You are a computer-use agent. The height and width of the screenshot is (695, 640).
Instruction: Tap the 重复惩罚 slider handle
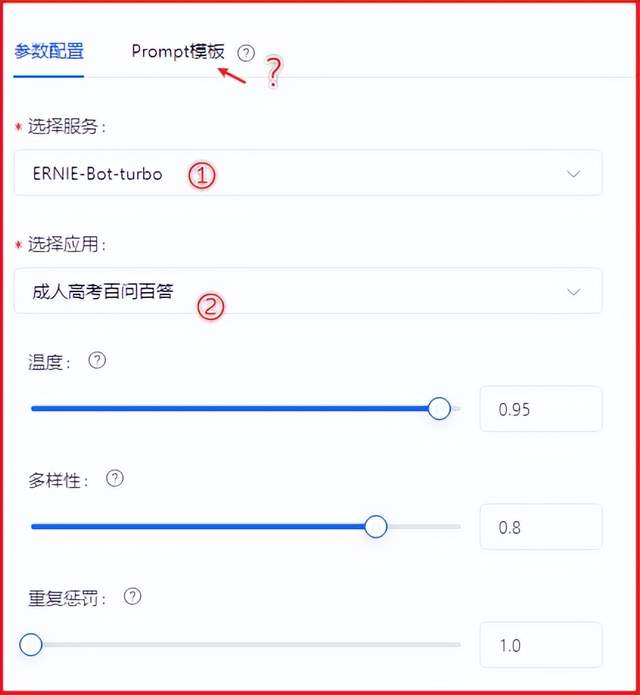(31, 644)
